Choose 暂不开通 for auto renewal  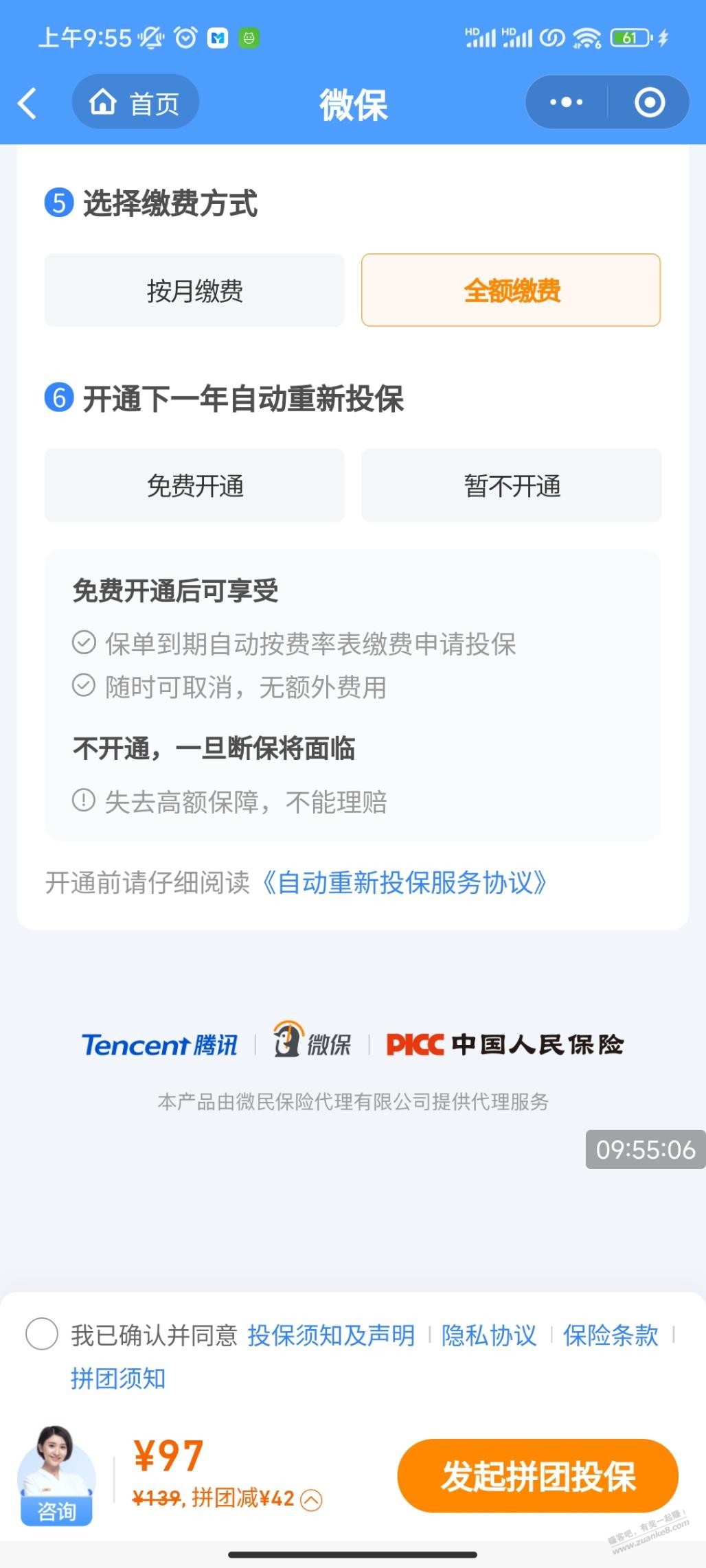(511, 485)
